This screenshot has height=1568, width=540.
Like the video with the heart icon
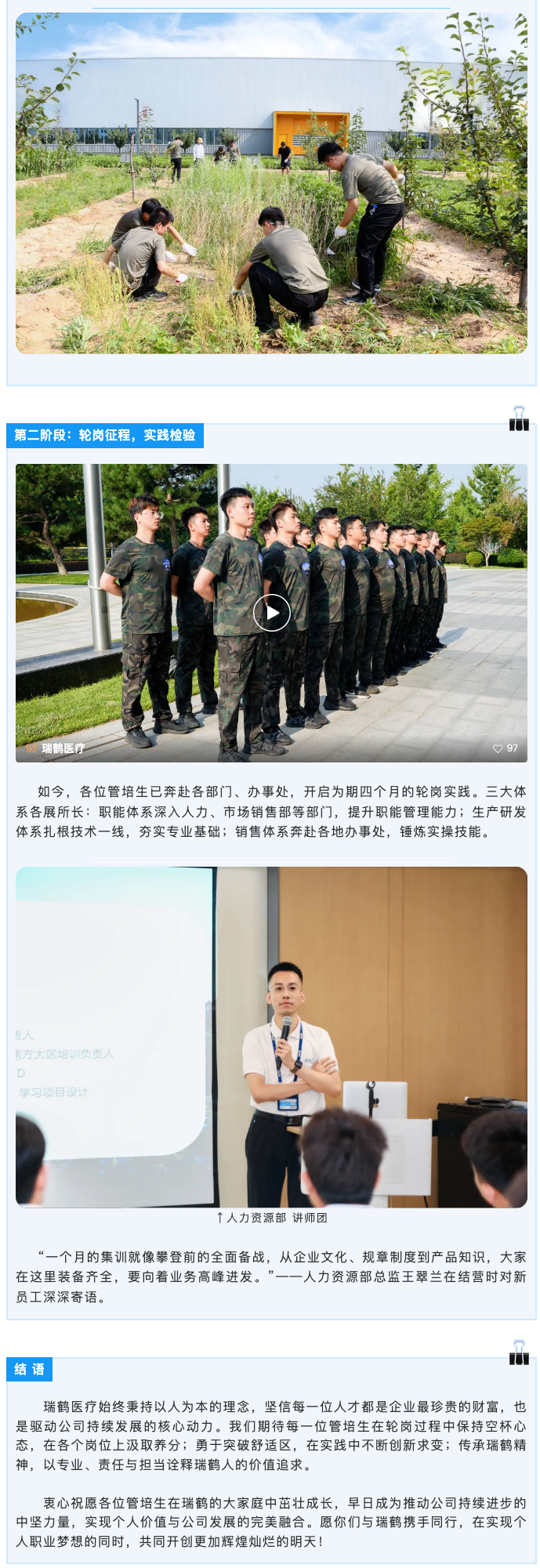(x=498, y=748)
